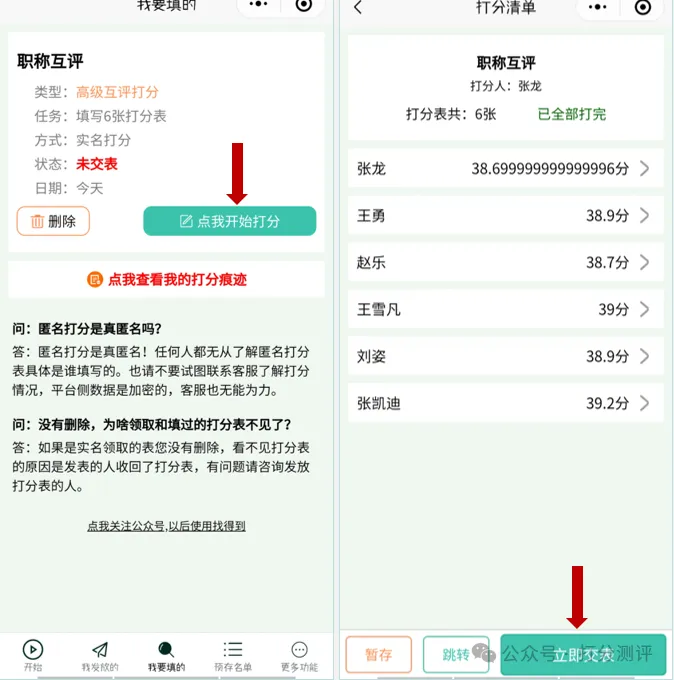This screenshot has width=674, height=680.
Task: Switch to the 我发放的 tab
Action: [x=100, y=655]
